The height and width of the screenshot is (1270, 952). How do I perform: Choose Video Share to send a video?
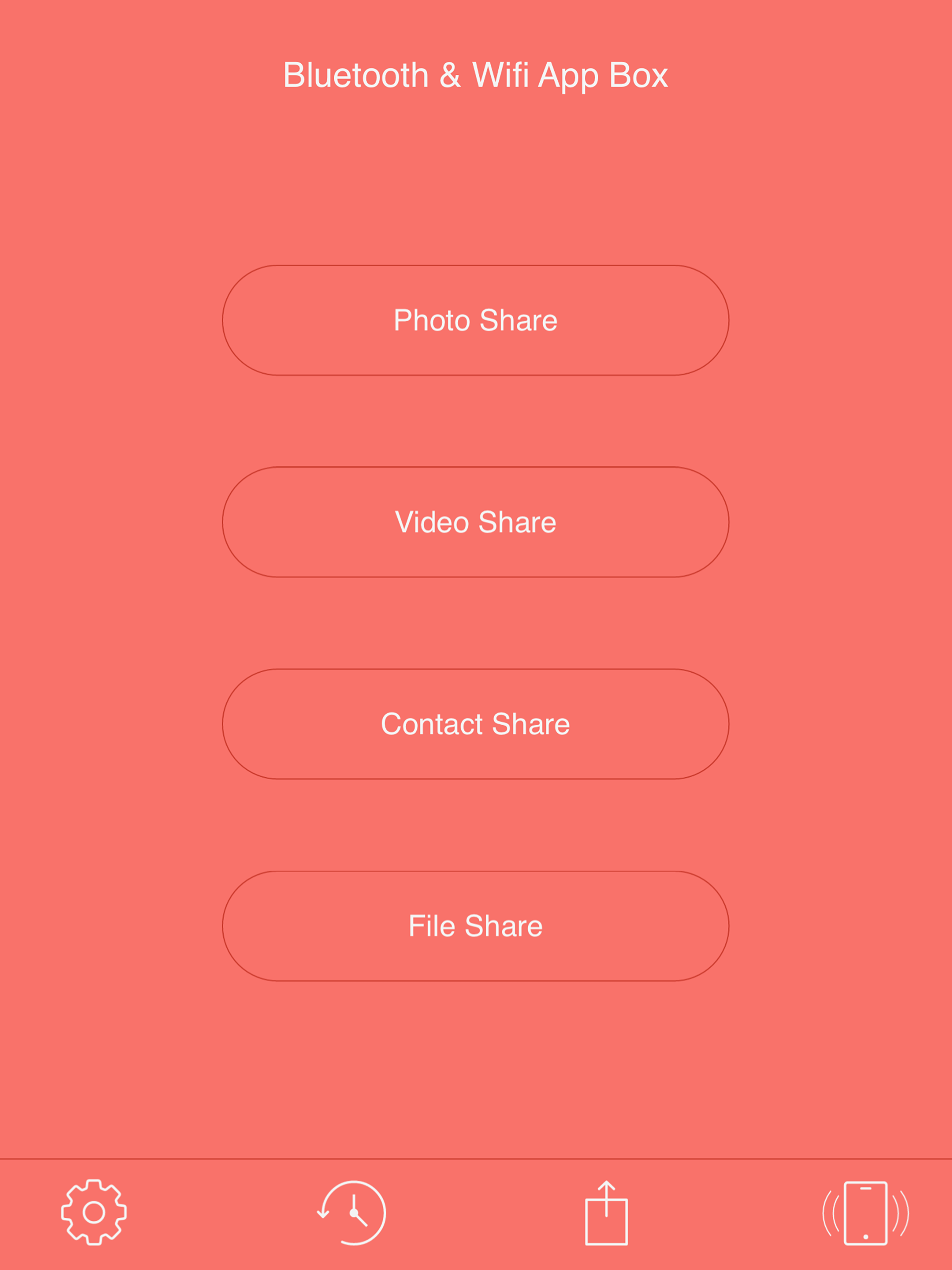476,522
